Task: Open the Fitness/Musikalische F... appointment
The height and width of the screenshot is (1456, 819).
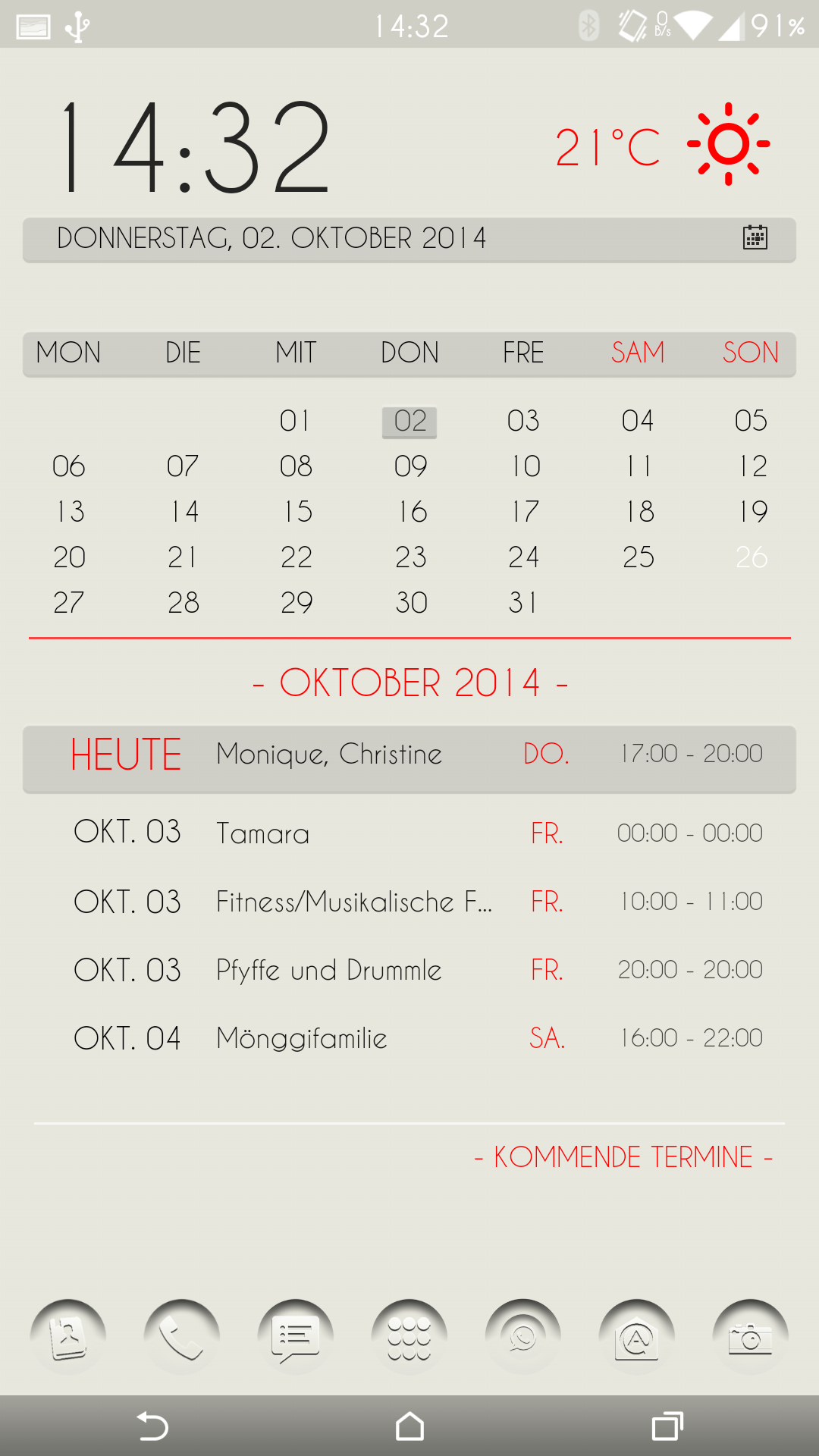Action: (409, 901)
